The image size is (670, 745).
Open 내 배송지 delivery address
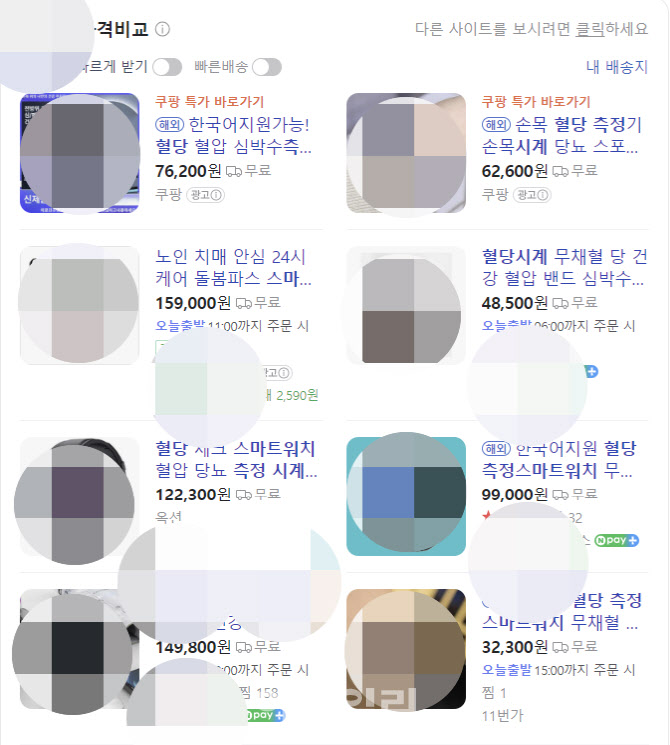click(x=616, y=67)
